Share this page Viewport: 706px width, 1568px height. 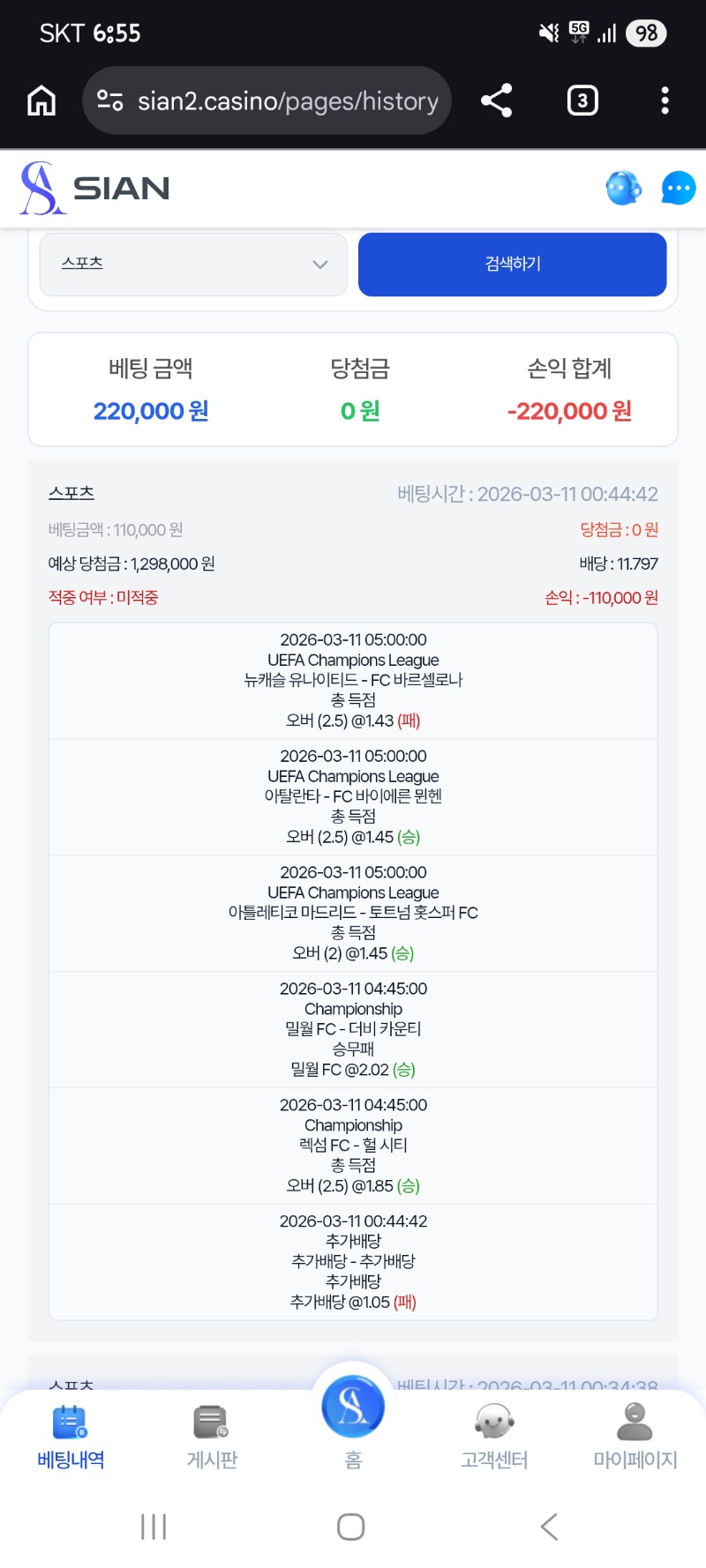496,101
